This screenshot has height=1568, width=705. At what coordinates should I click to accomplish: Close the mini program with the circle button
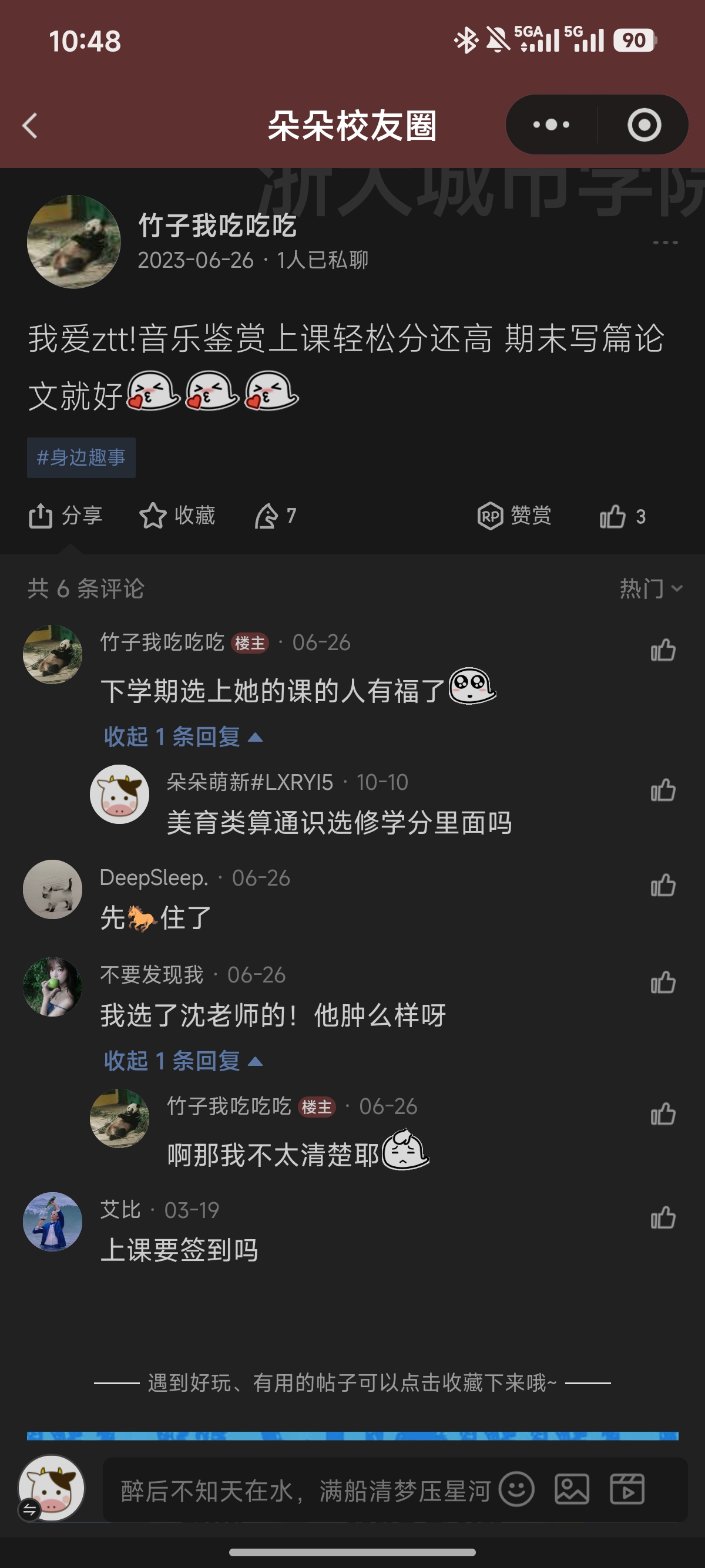[644, 125]
